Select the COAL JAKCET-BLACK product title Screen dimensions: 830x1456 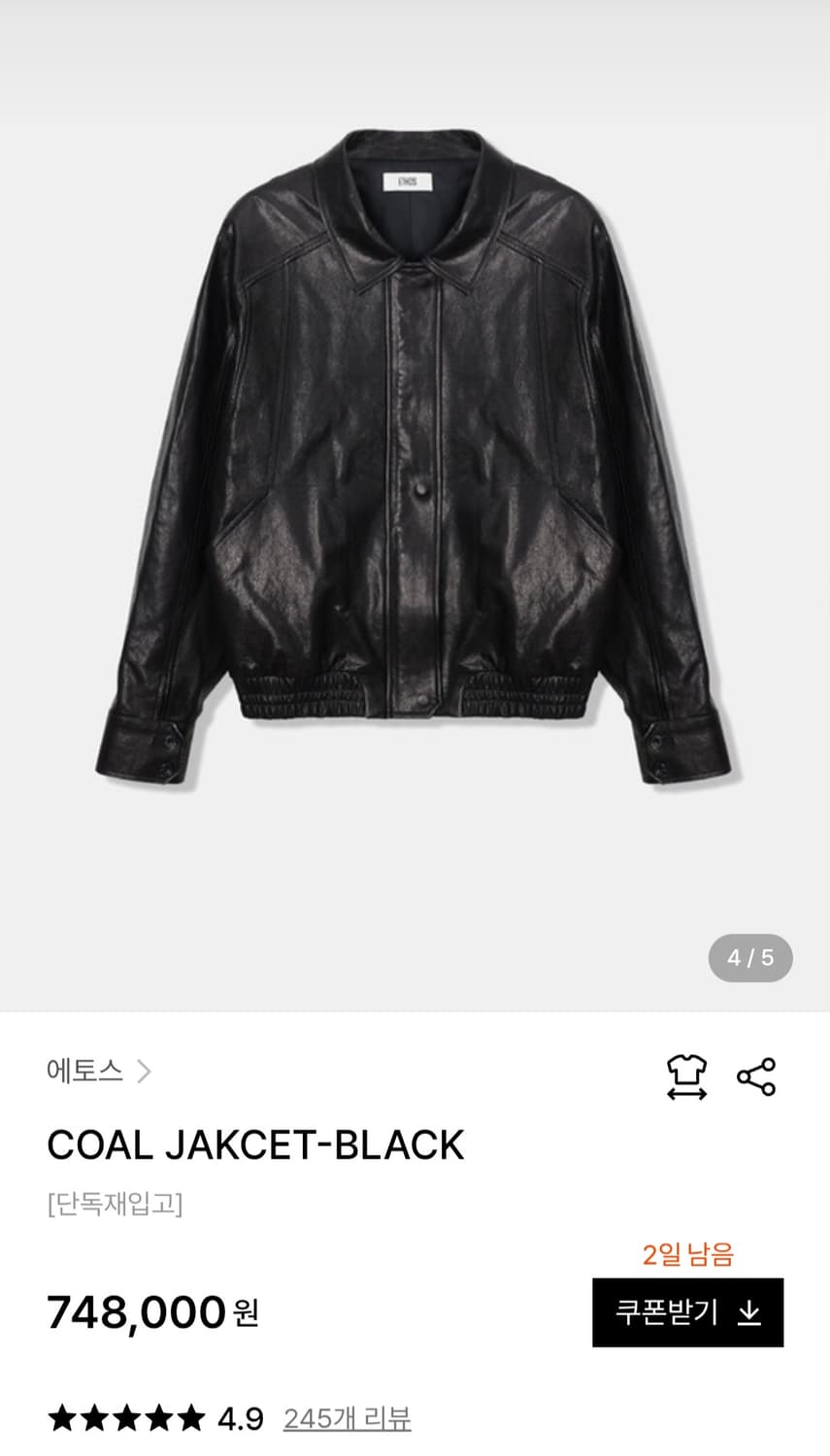point(256,1143)
